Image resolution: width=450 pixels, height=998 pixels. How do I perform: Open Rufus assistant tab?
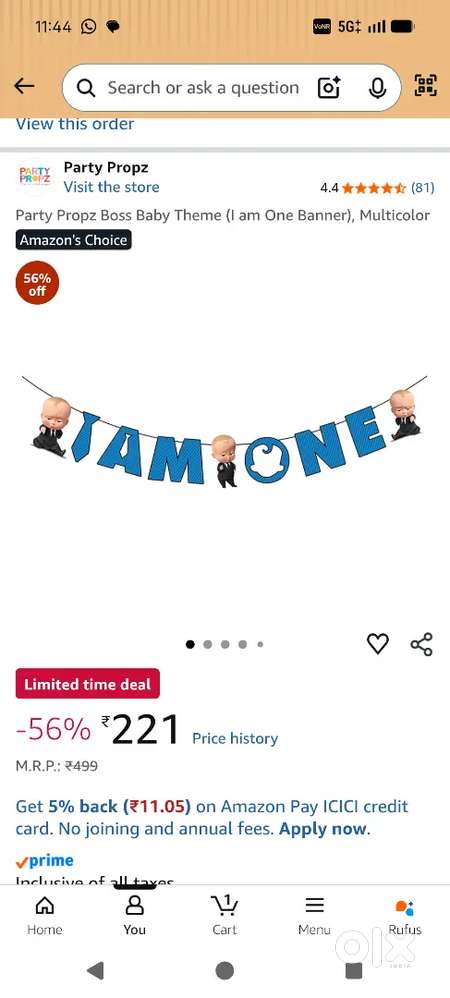click(405, 915)
